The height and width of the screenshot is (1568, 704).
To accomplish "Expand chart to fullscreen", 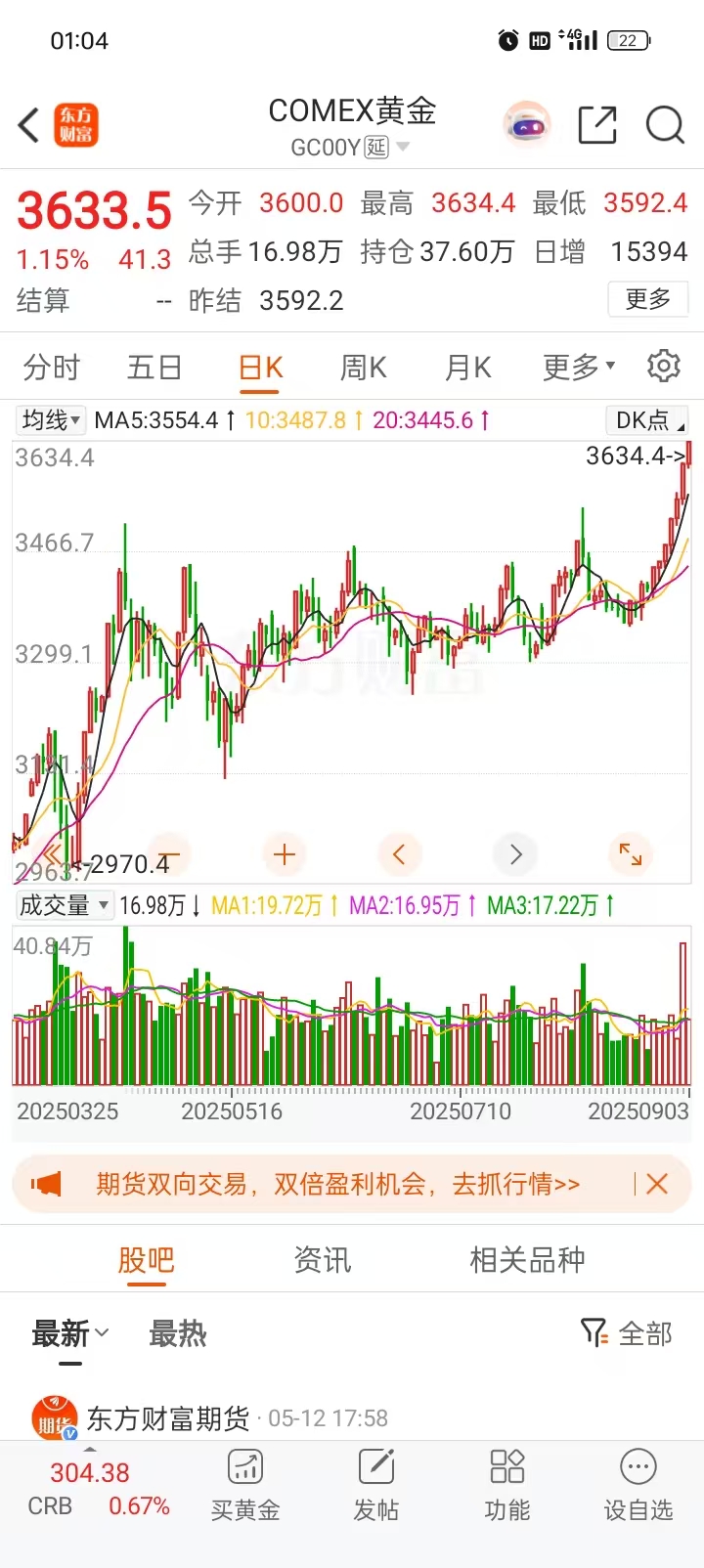I will pos(631,854).
